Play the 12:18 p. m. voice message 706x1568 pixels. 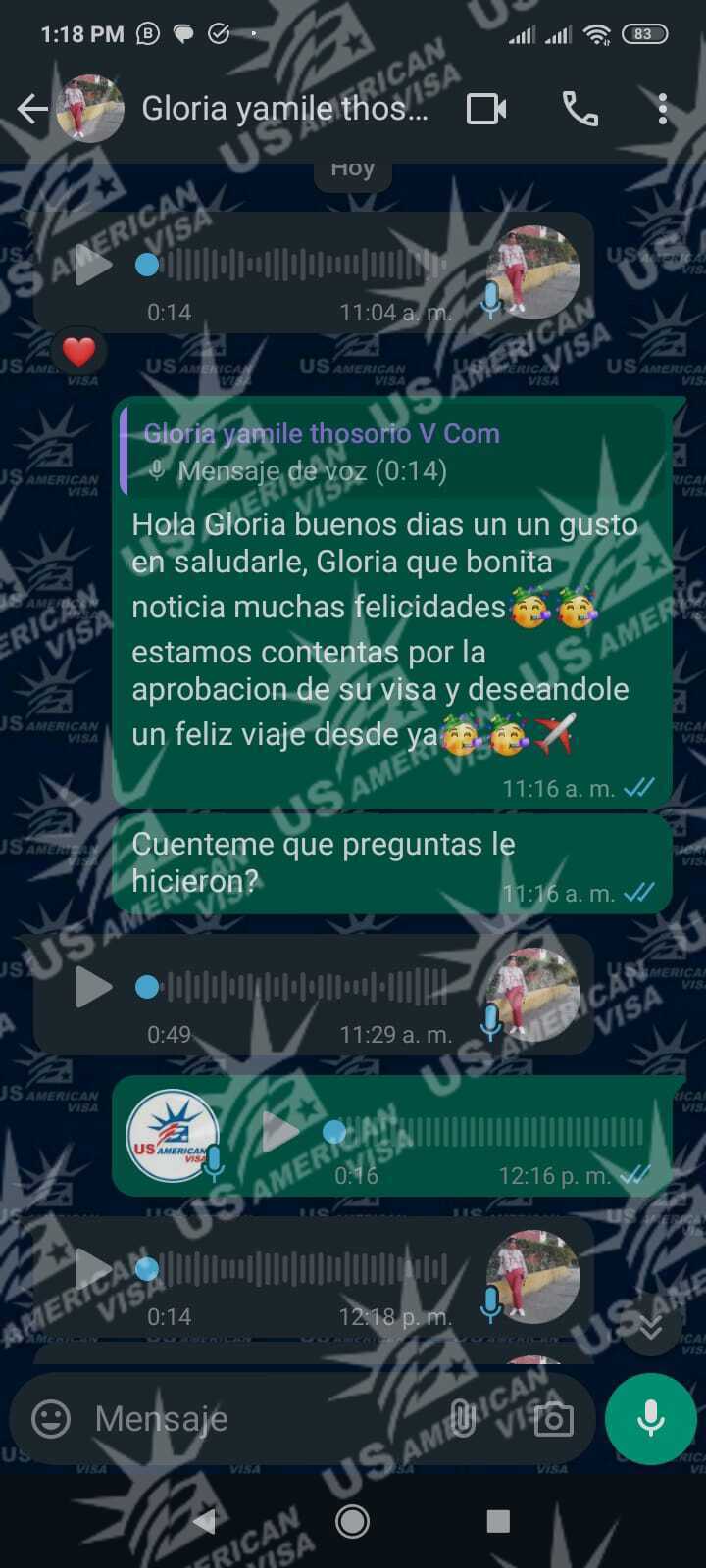(94, 1270)
